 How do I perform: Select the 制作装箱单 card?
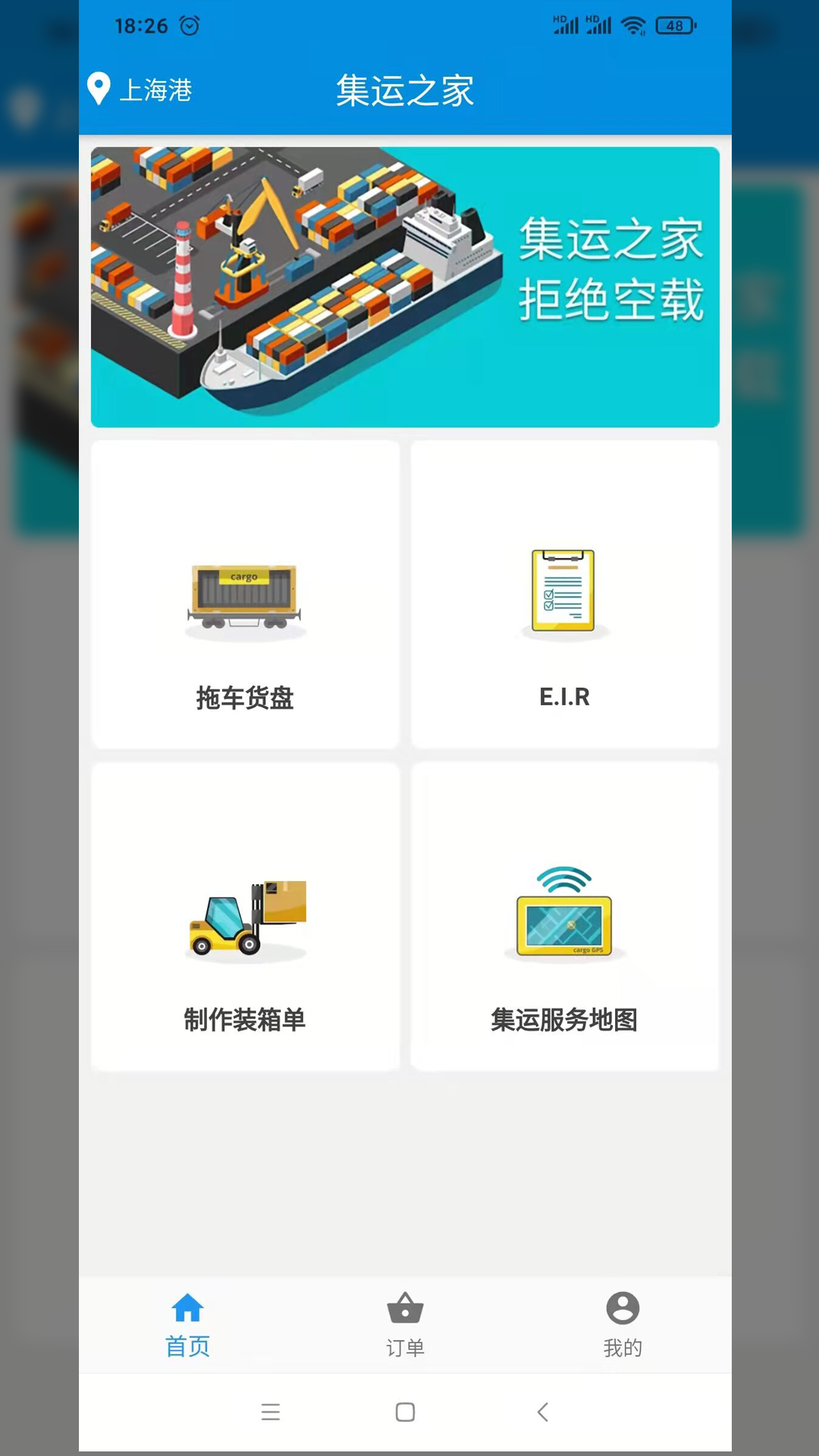(x=245, y=917)
